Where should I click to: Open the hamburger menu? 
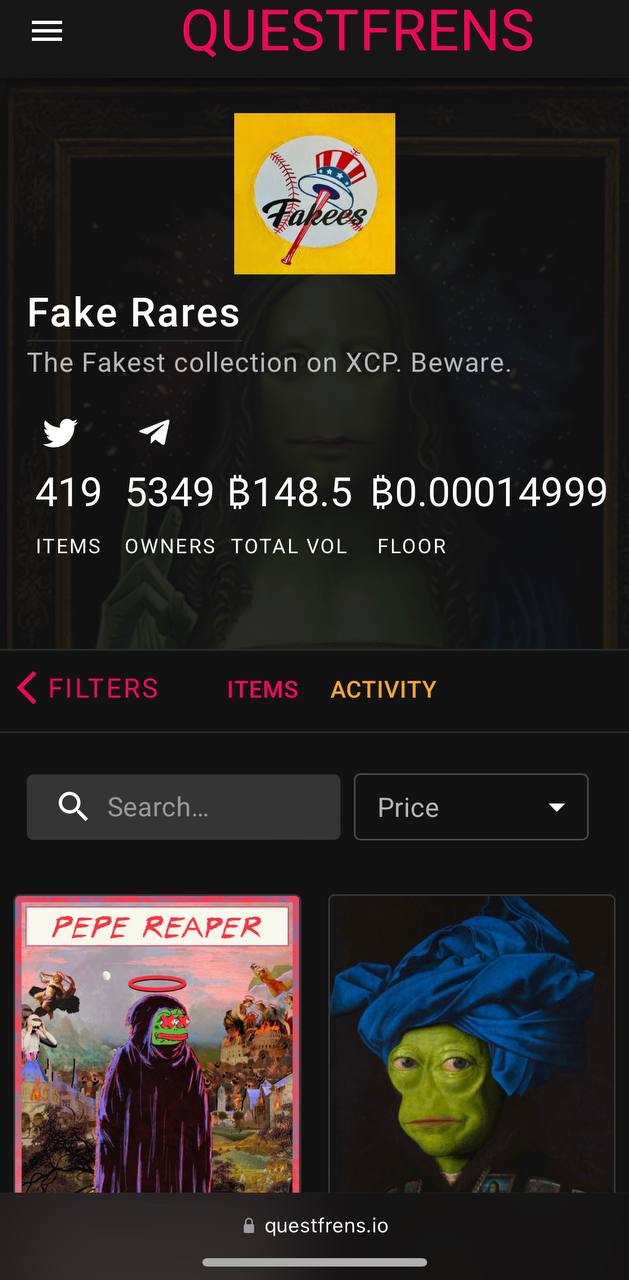point(47,31)
